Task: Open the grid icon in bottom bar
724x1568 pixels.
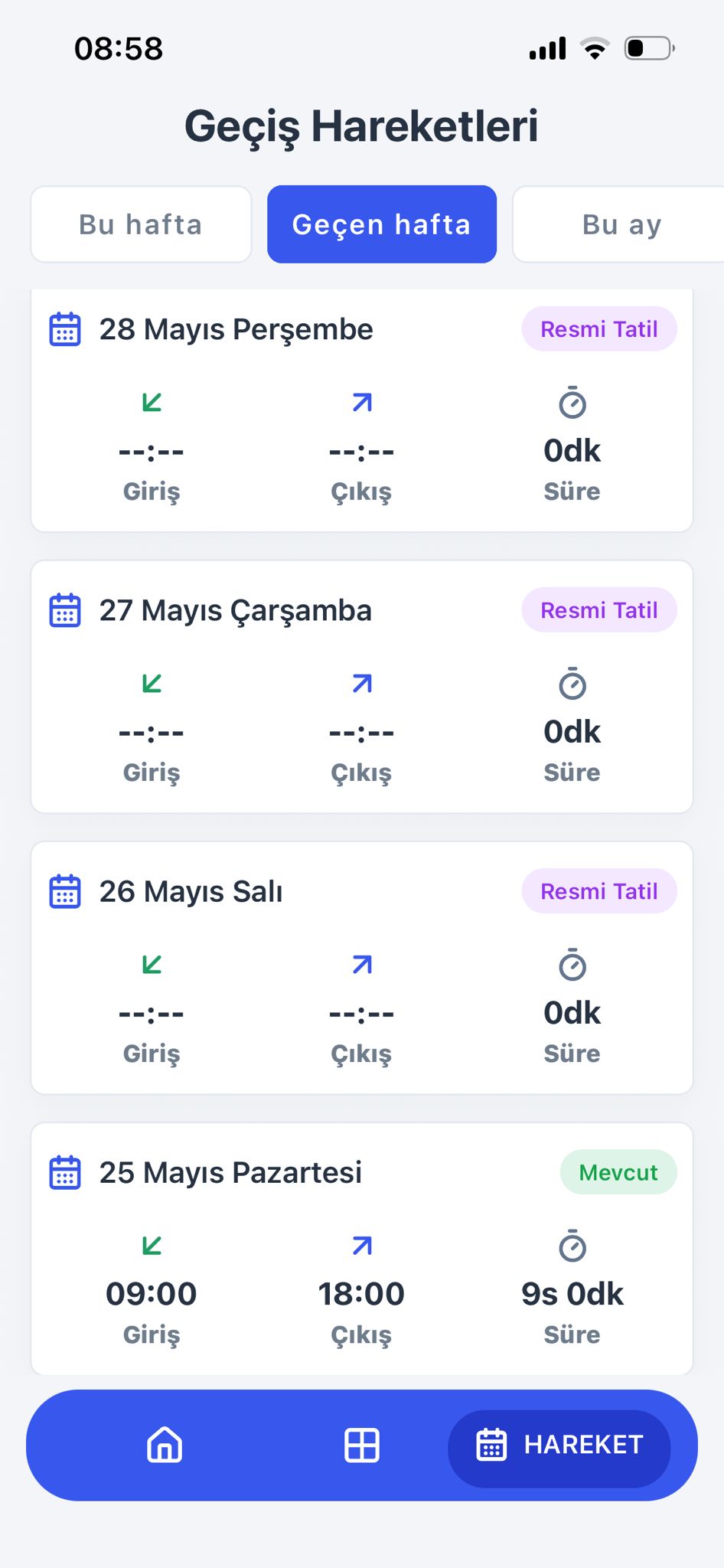Action: [x=362, y=1445]
